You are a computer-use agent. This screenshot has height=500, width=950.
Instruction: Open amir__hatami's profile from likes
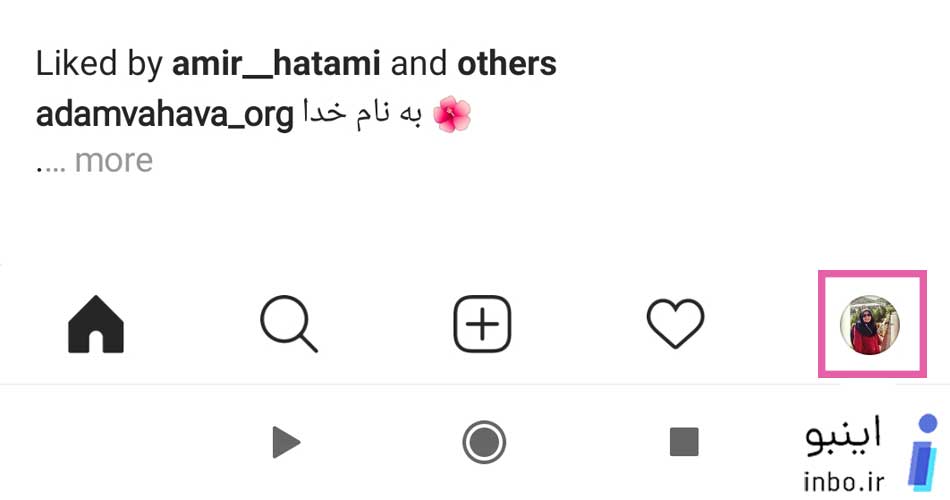(x=276, y=65)
